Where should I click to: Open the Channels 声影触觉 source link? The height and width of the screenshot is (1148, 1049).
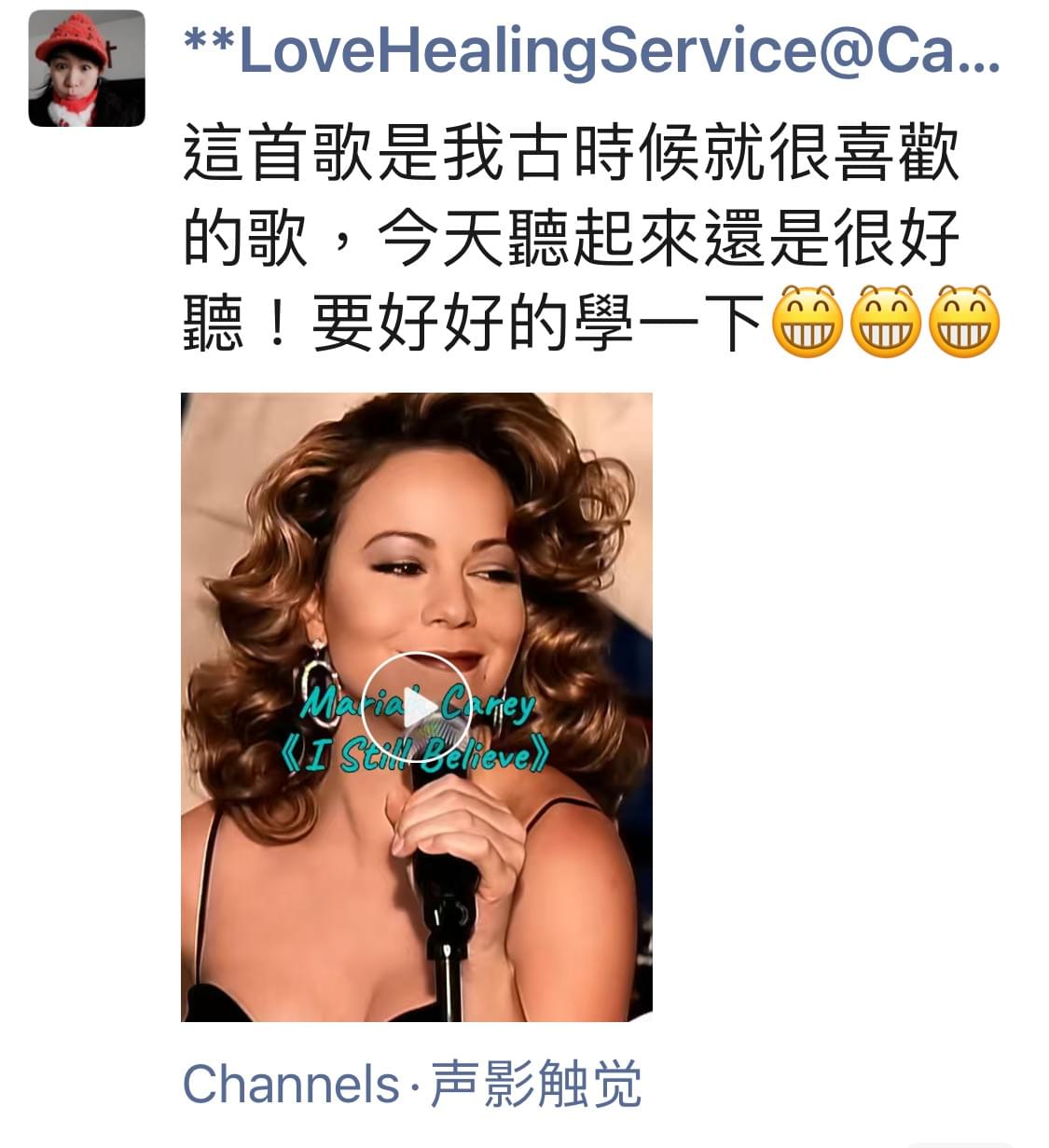click(x=411, y=1085)
